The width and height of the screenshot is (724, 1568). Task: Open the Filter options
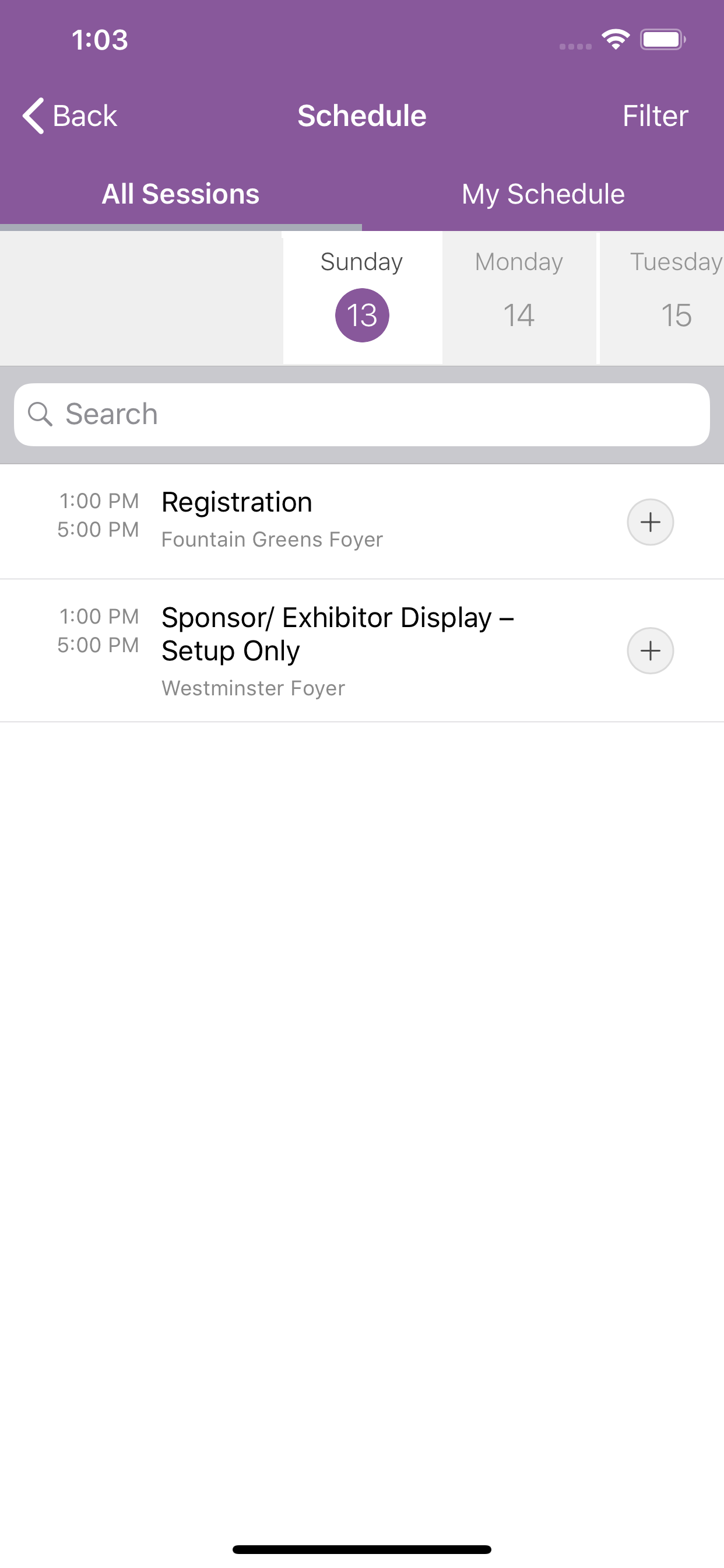click(655, 116)
